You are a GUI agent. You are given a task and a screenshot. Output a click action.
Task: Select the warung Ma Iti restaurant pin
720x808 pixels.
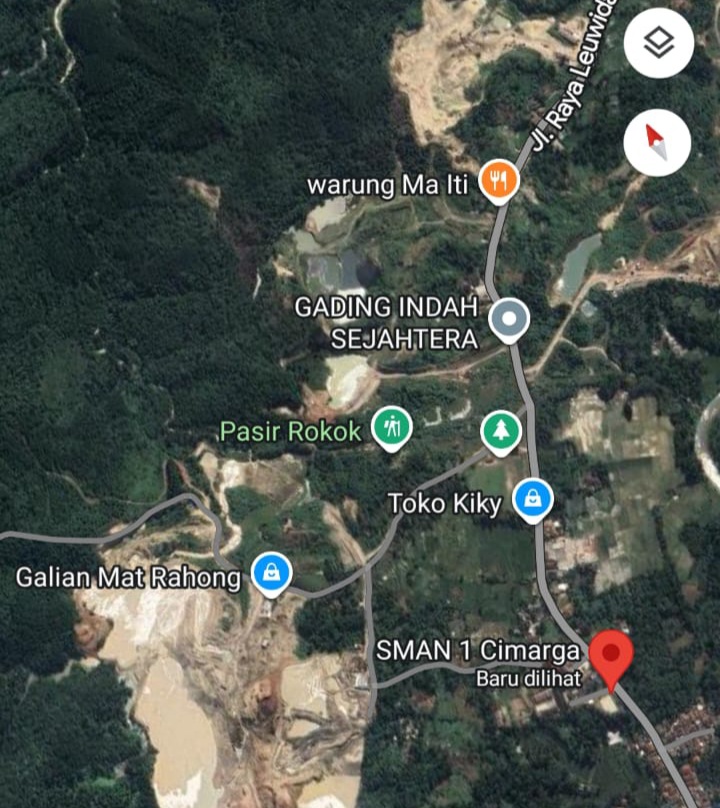coord(497,181)
